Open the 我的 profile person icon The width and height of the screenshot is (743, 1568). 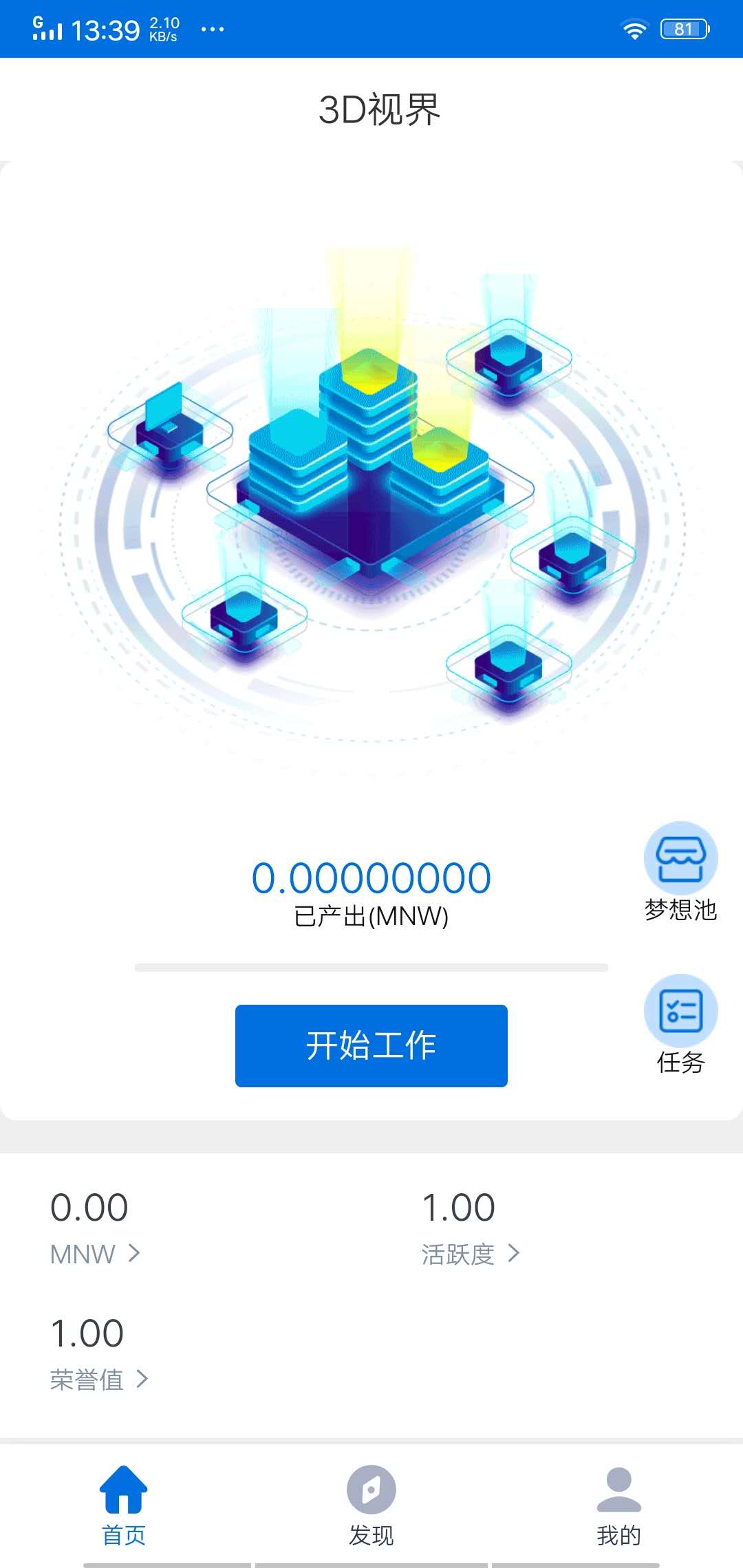click(618, 1485)
